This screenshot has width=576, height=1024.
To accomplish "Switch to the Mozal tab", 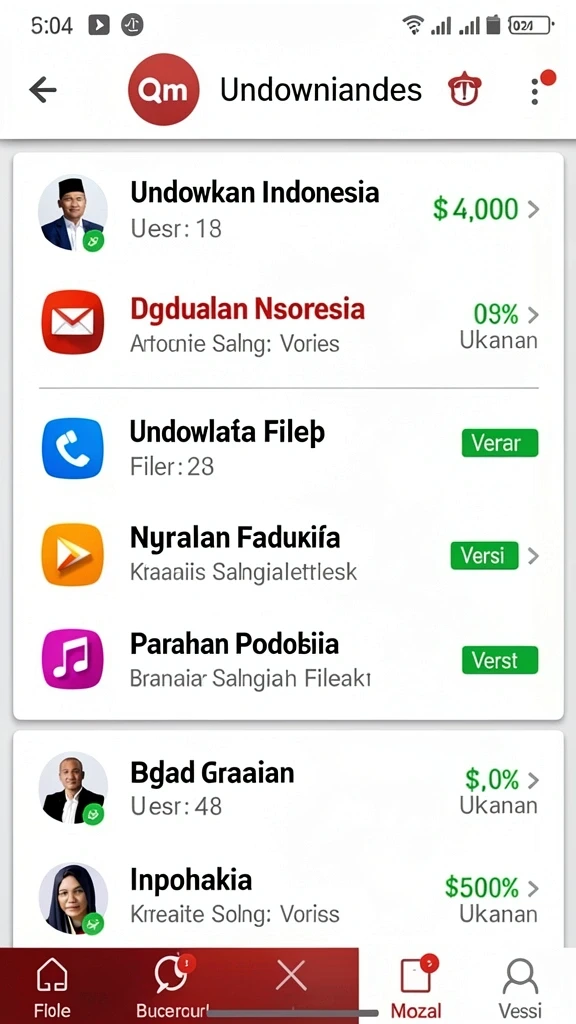I will coord(417,986).
